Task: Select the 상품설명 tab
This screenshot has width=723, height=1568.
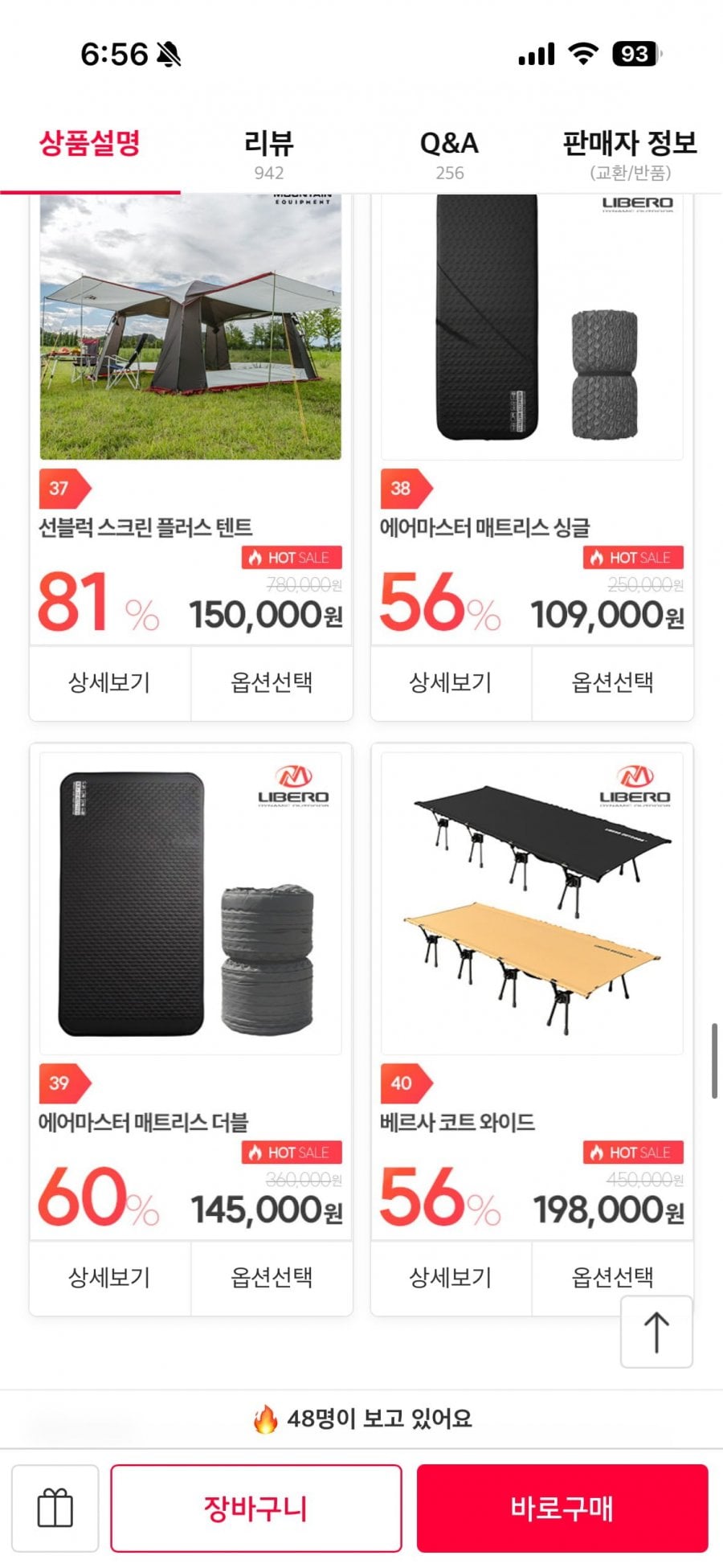Action: pos(90,154)
